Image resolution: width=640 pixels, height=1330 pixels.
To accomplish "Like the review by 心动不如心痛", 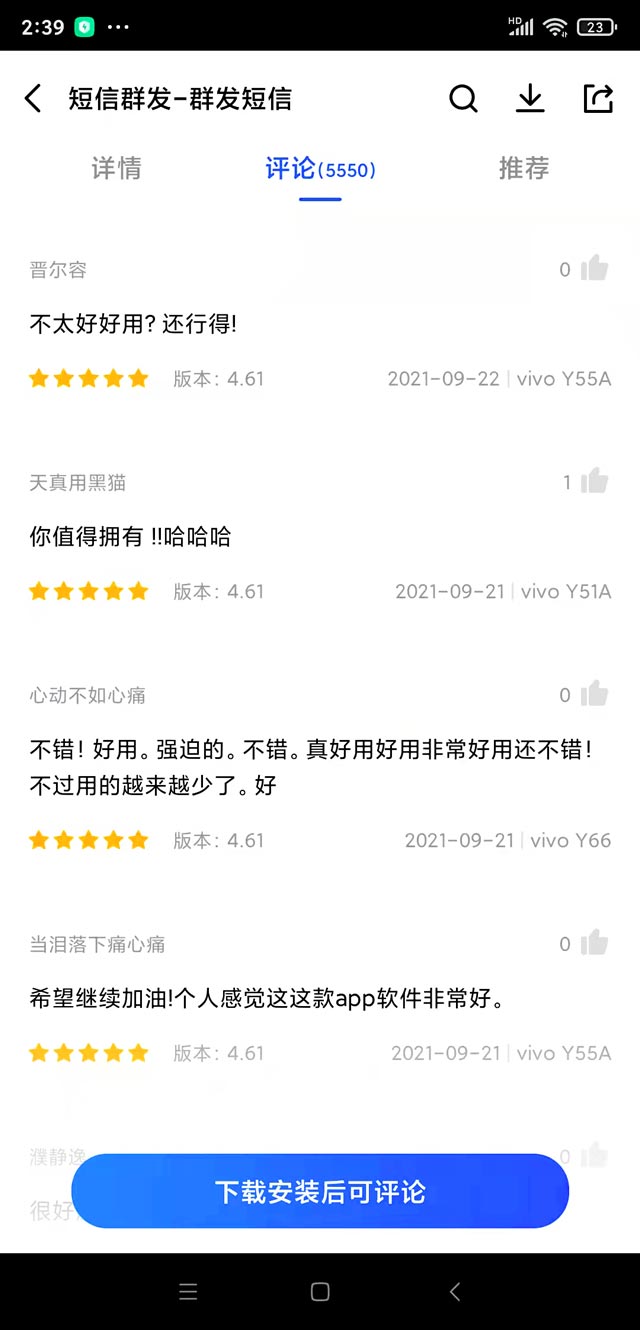I will click(x=594, y=693).
